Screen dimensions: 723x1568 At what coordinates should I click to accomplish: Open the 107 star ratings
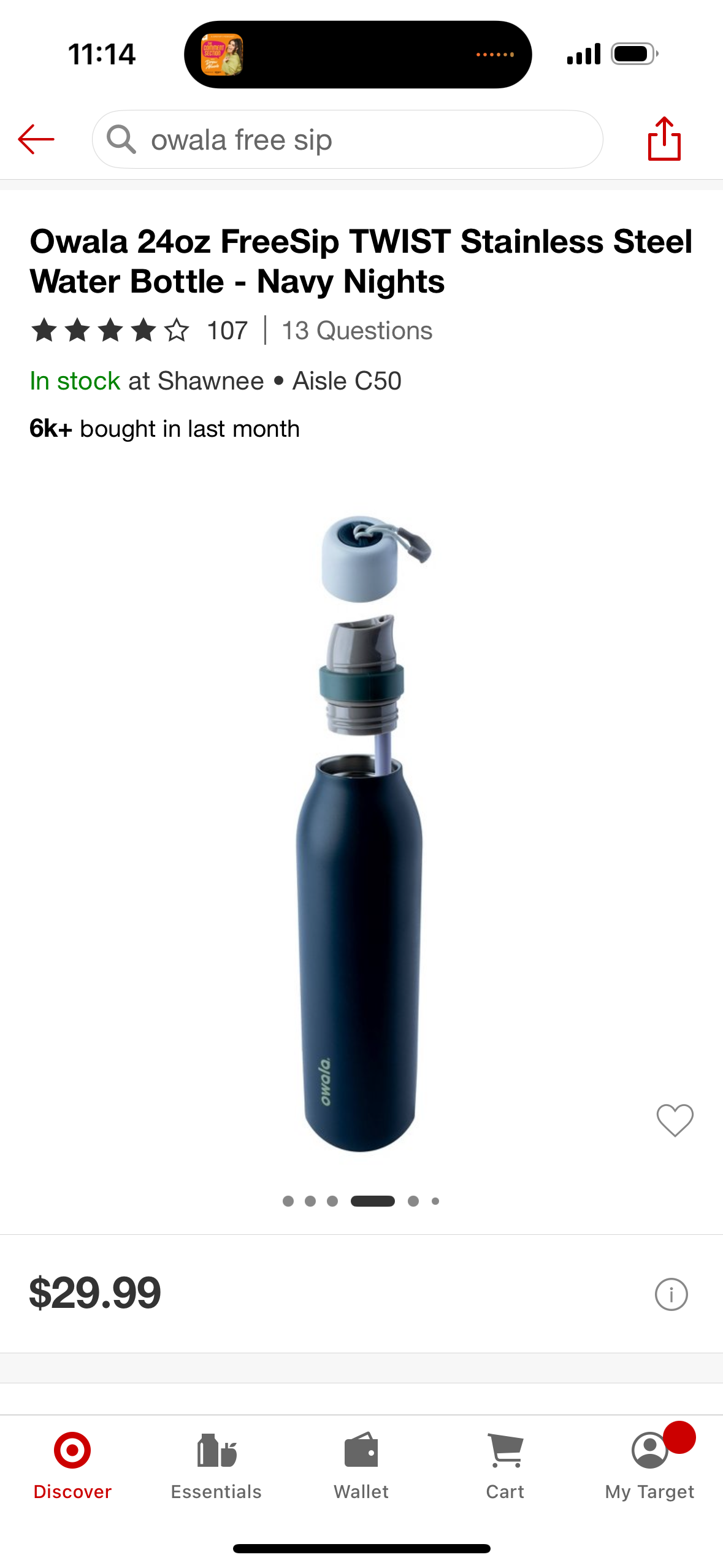pyautogui.click(x=139, y=331)
